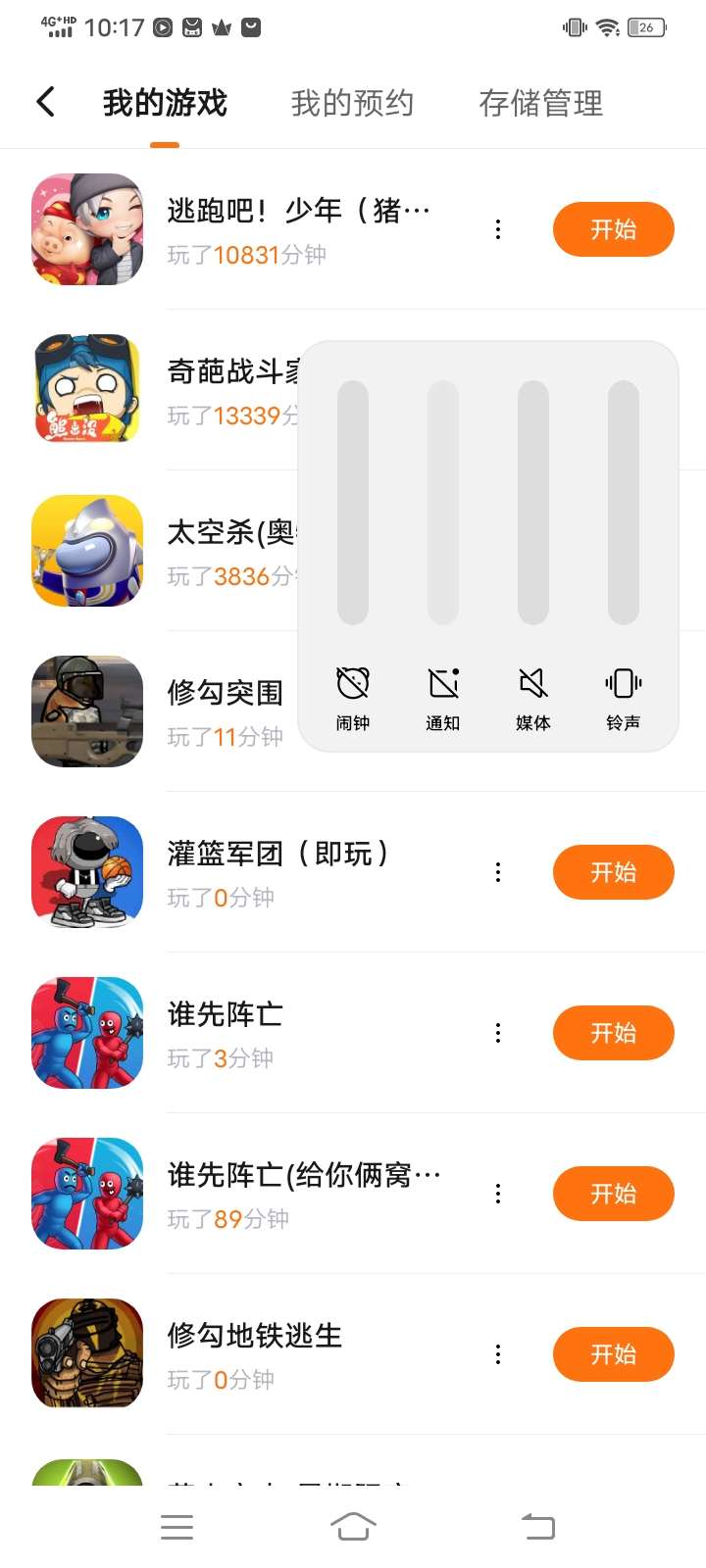Go back using the top-left arrow
The width and height of the screenshot is (706, 1568).
(x=45, y=102)
